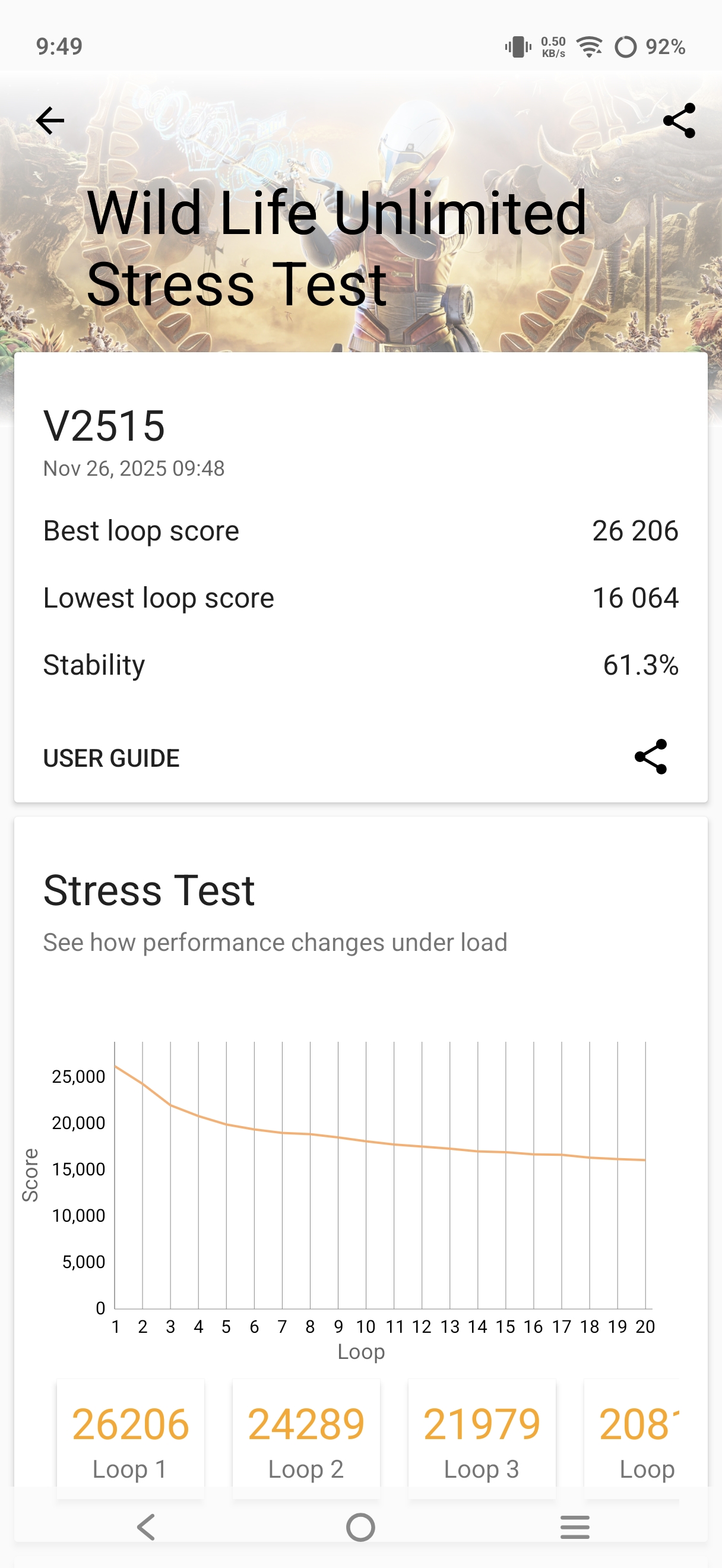The height and width of the screenshot is (1568, 722).
Task: Tap the back chevron in bottom navigation
Action: click(145, 1528)
